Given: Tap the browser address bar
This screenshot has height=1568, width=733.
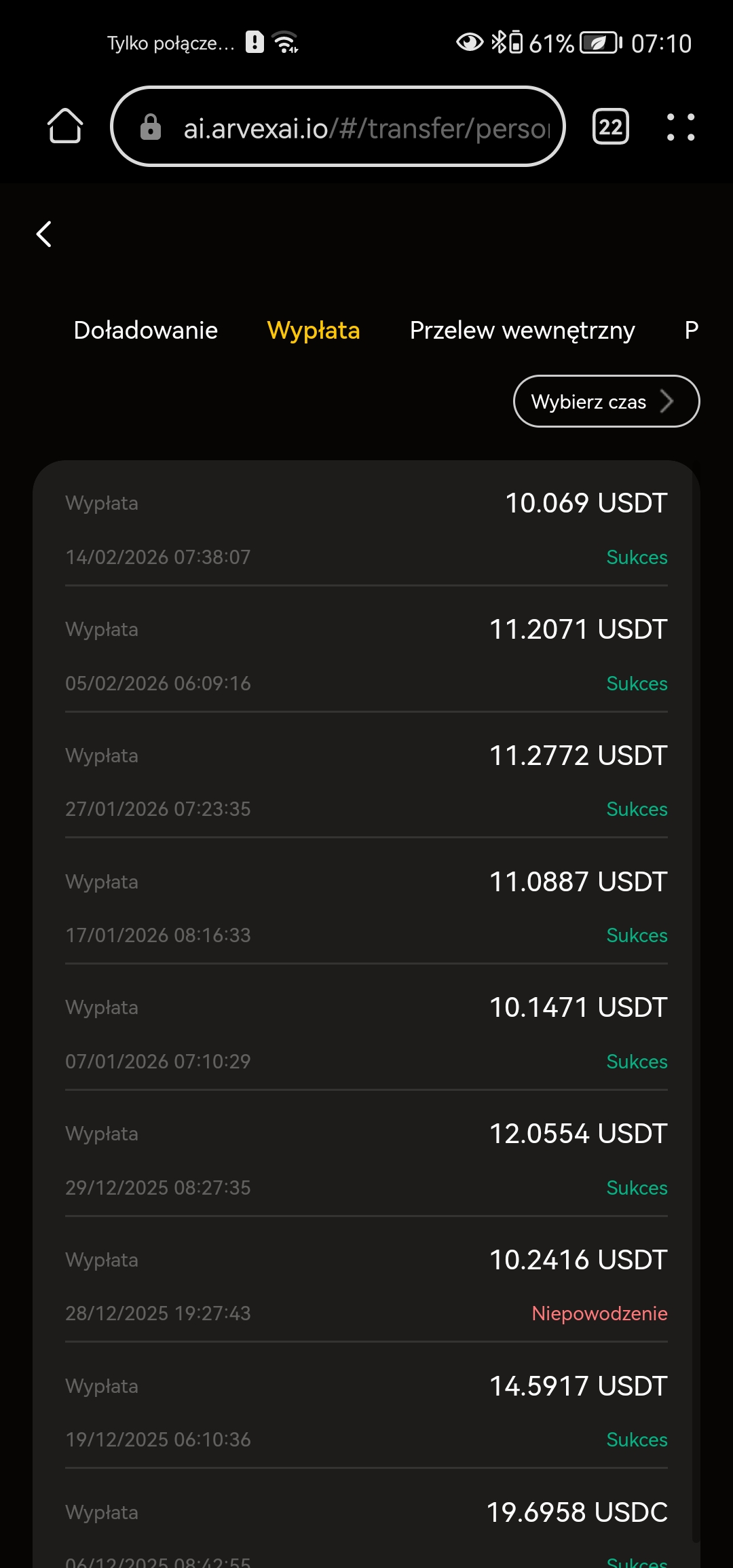Looking at the screenshot, I should click(x=338, y=126).
